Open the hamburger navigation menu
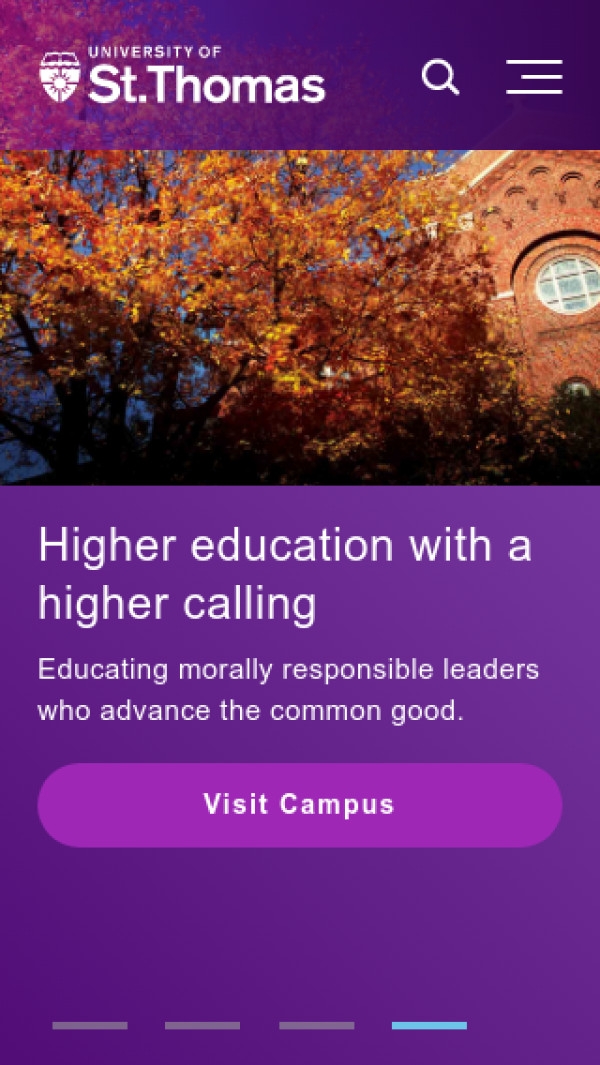Image resolution: width=600 pixels, height=1065 pixels. tap(534, 77)
